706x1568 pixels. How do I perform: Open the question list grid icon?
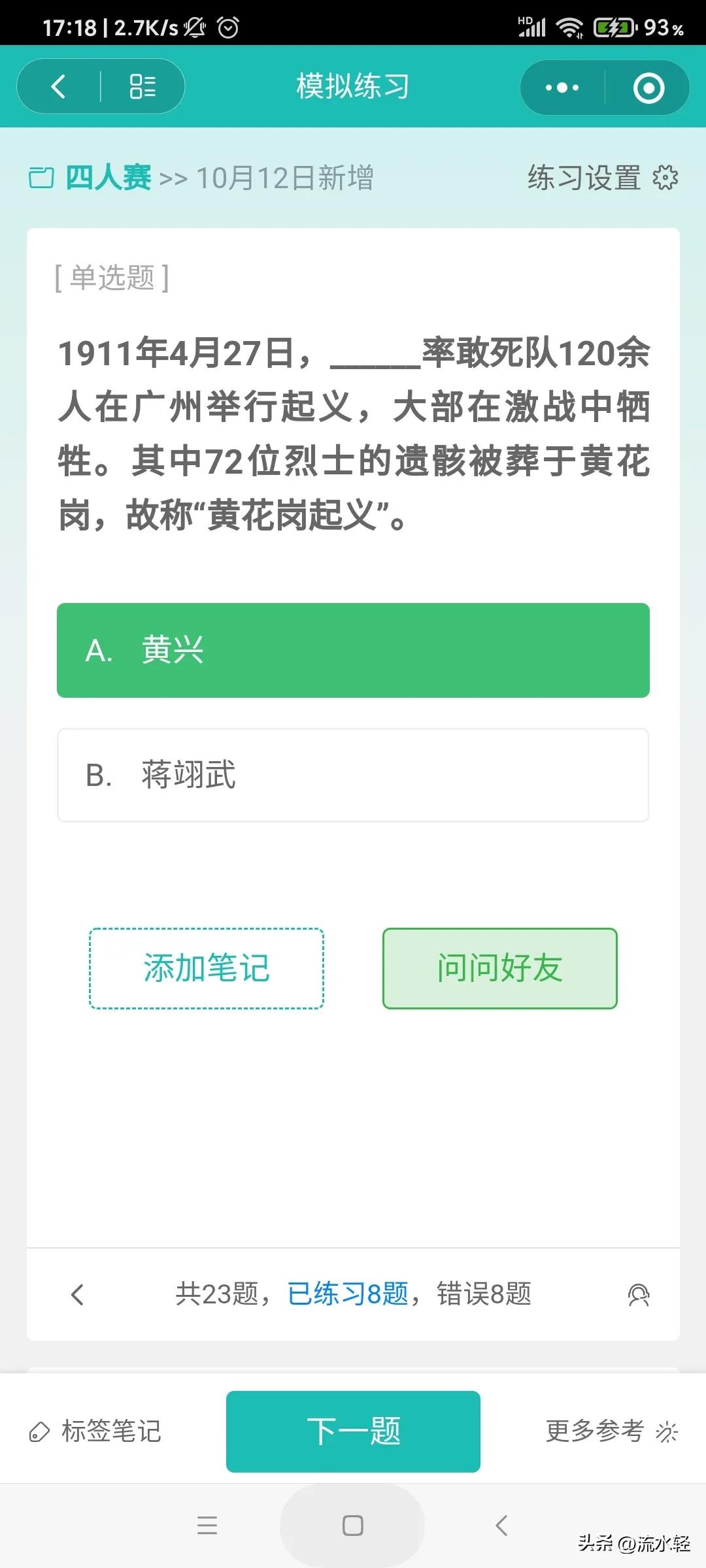[143, 87]
